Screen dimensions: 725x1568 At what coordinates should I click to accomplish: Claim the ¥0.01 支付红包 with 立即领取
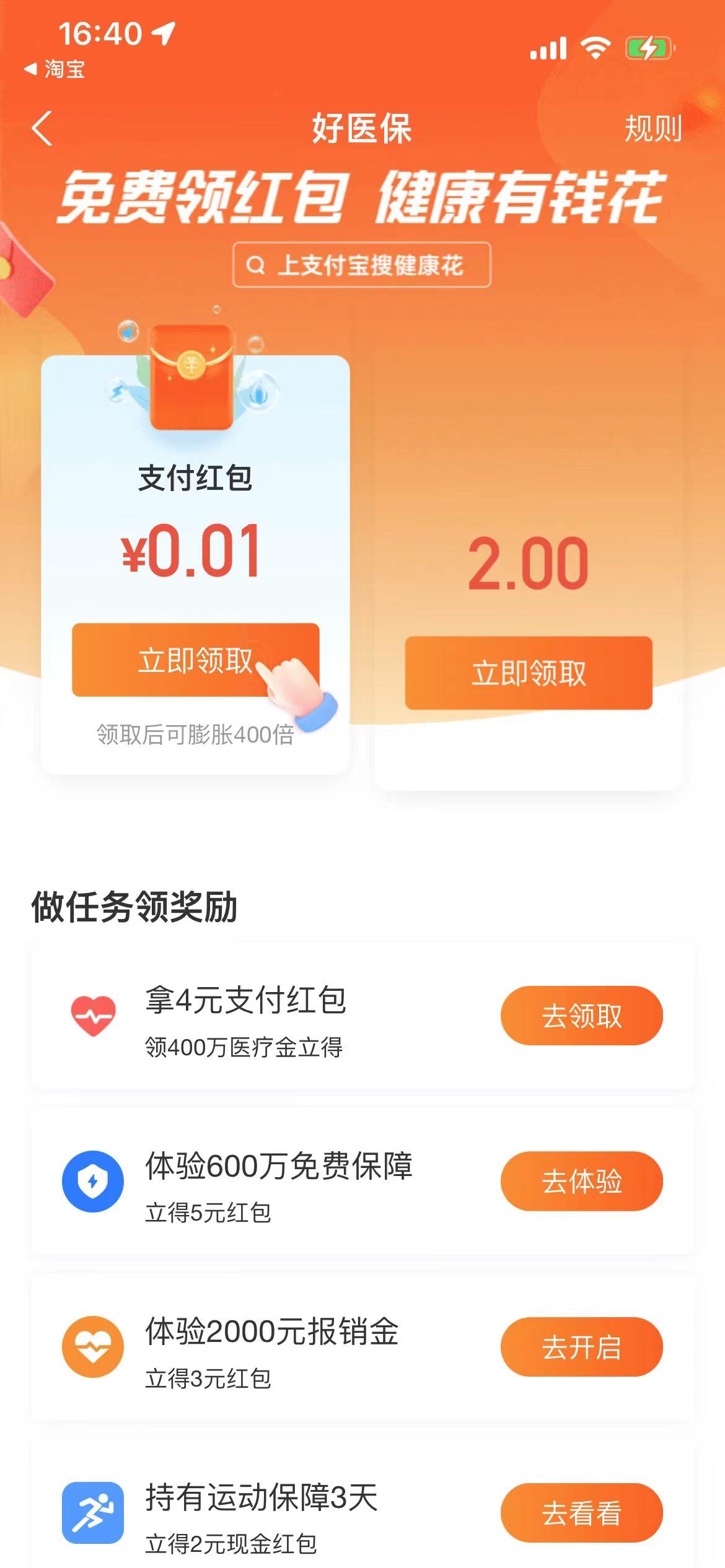(x=195, y=660)
